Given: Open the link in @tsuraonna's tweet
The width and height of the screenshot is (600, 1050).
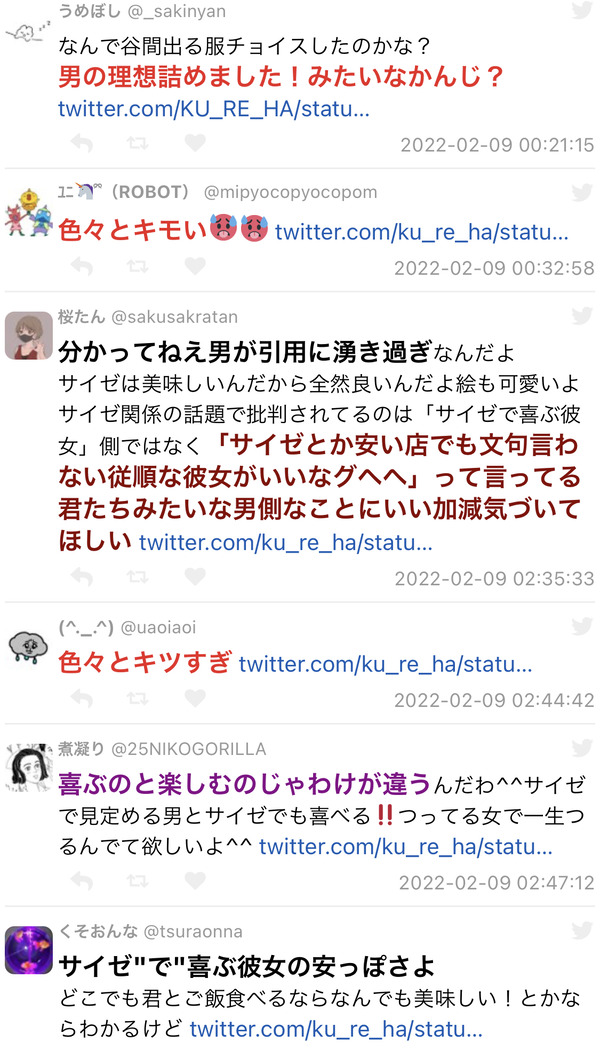Looking at the screenshot, I should (336, 1029).
